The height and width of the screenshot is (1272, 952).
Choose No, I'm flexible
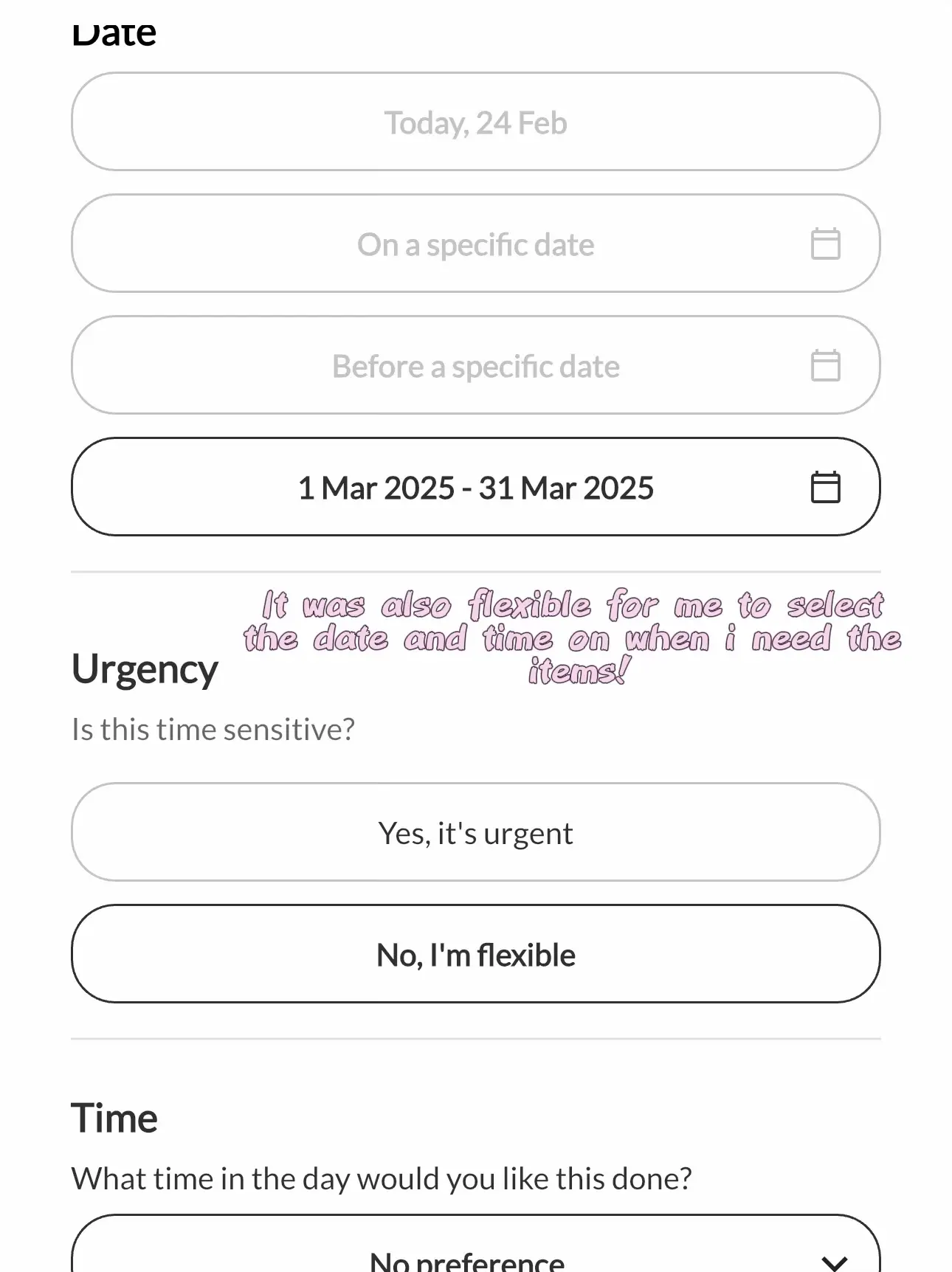(x=475, y=955)
